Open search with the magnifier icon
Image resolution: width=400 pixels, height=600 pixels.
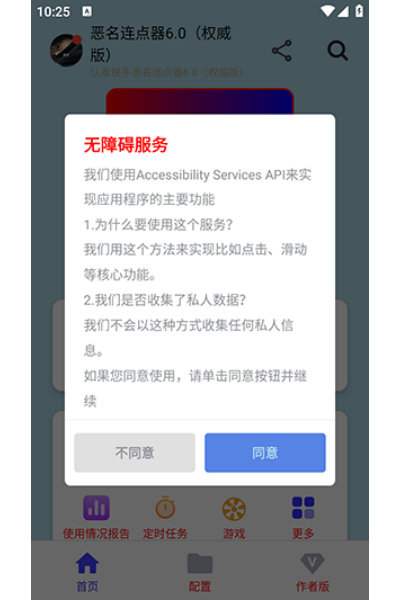pos(338,51)
